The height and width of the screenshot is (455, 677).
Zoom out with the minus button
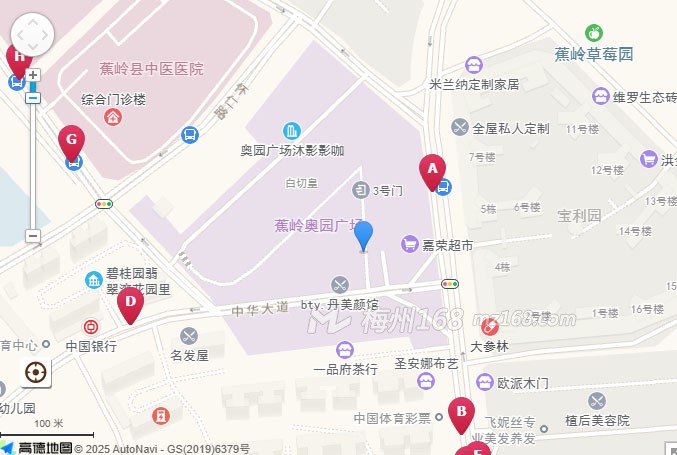[33, 236]
